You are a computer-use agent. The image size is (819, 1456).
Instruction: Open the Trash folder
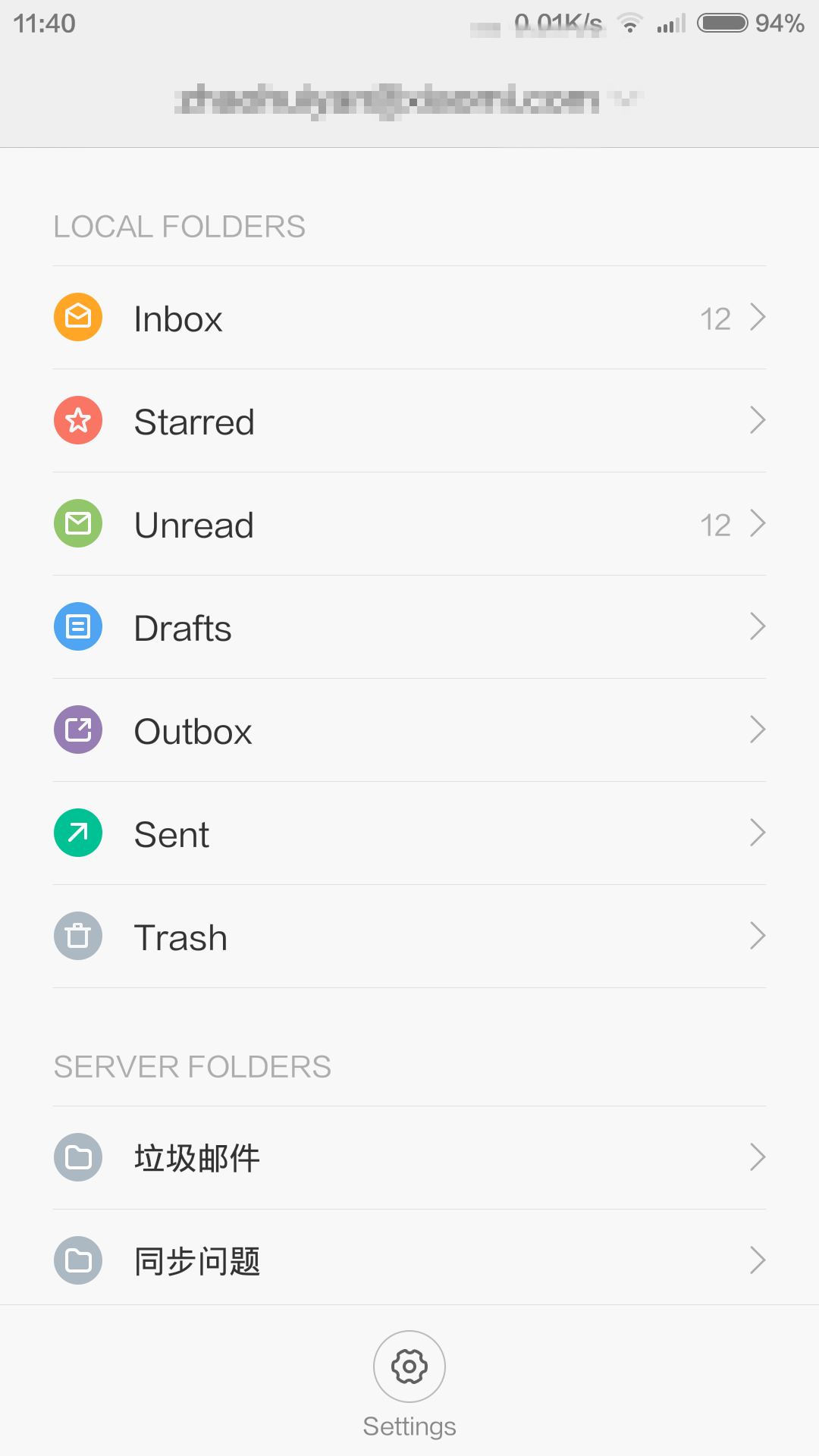pyautogui.click(x=409, y=937)
